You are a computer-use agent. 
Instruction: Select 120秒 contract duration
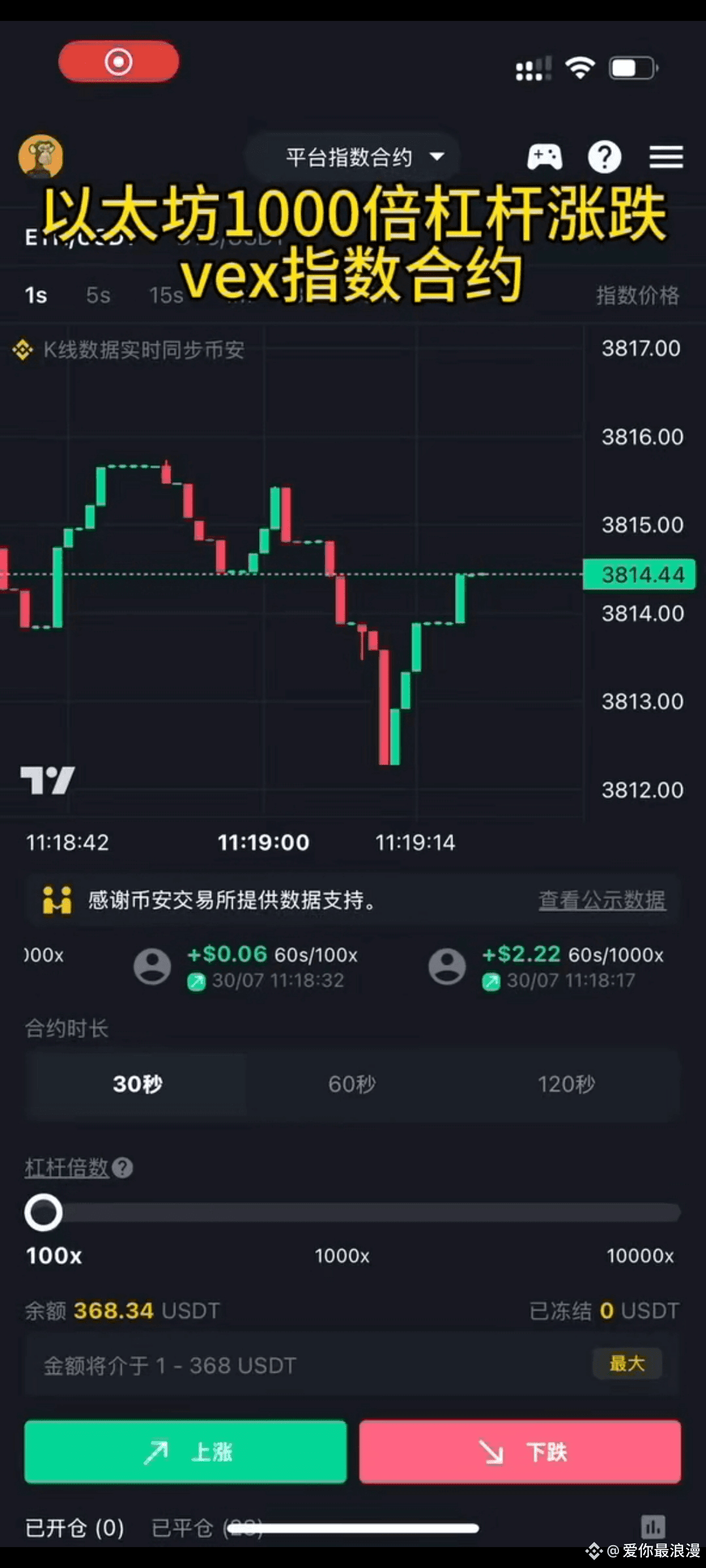567,1085
